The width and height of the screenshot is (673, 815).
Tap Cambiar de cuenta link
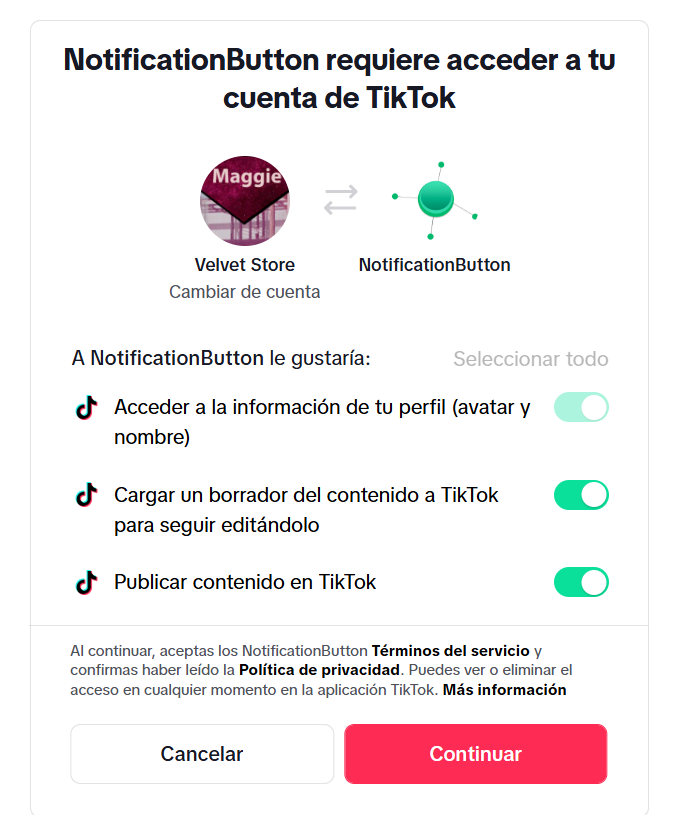(244, 292)
